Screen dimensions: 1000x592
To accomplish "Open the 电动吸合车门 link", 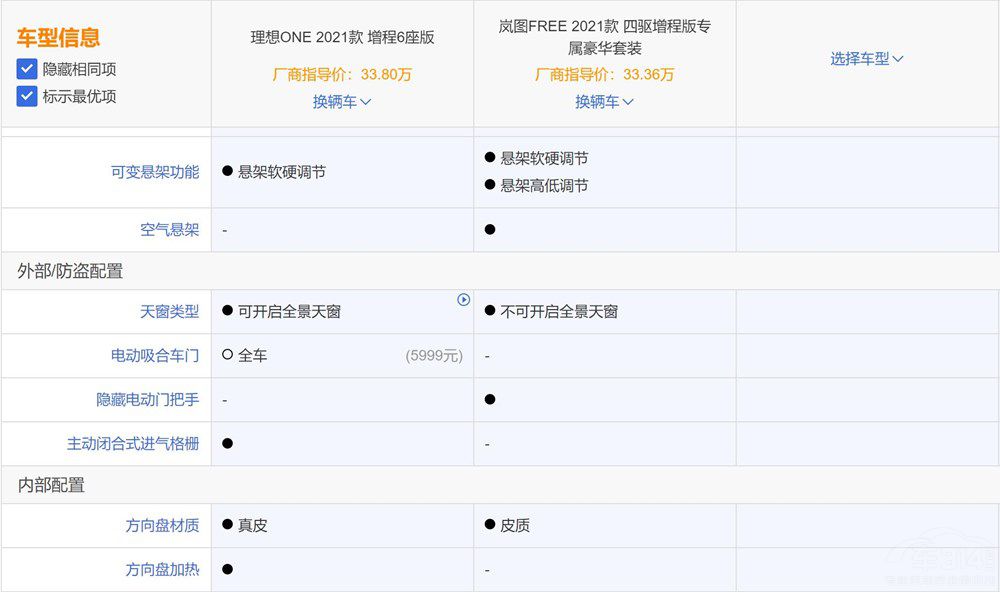I will click(x=155, y=356).
